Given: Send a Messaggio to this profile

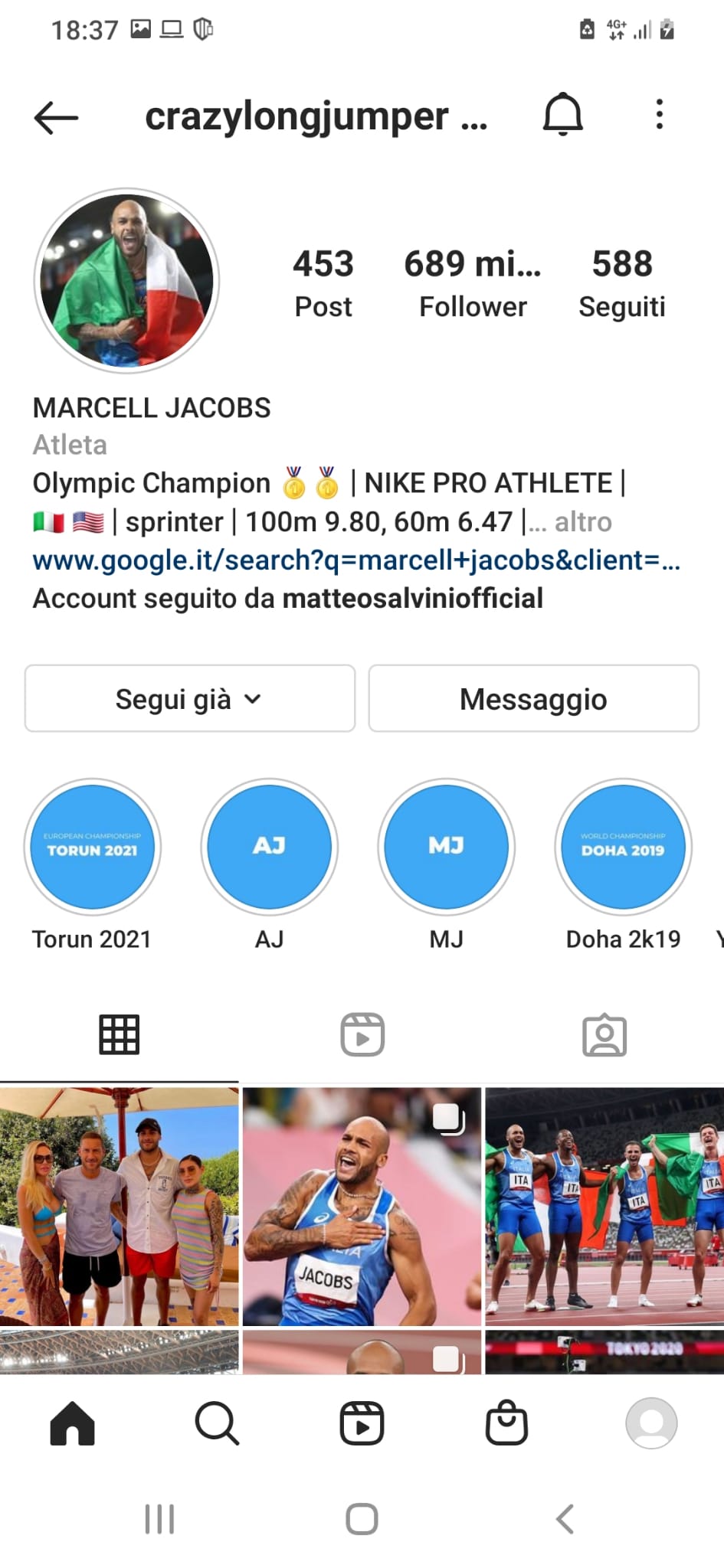Looking at the screenshot, I should tap(533, 699).
